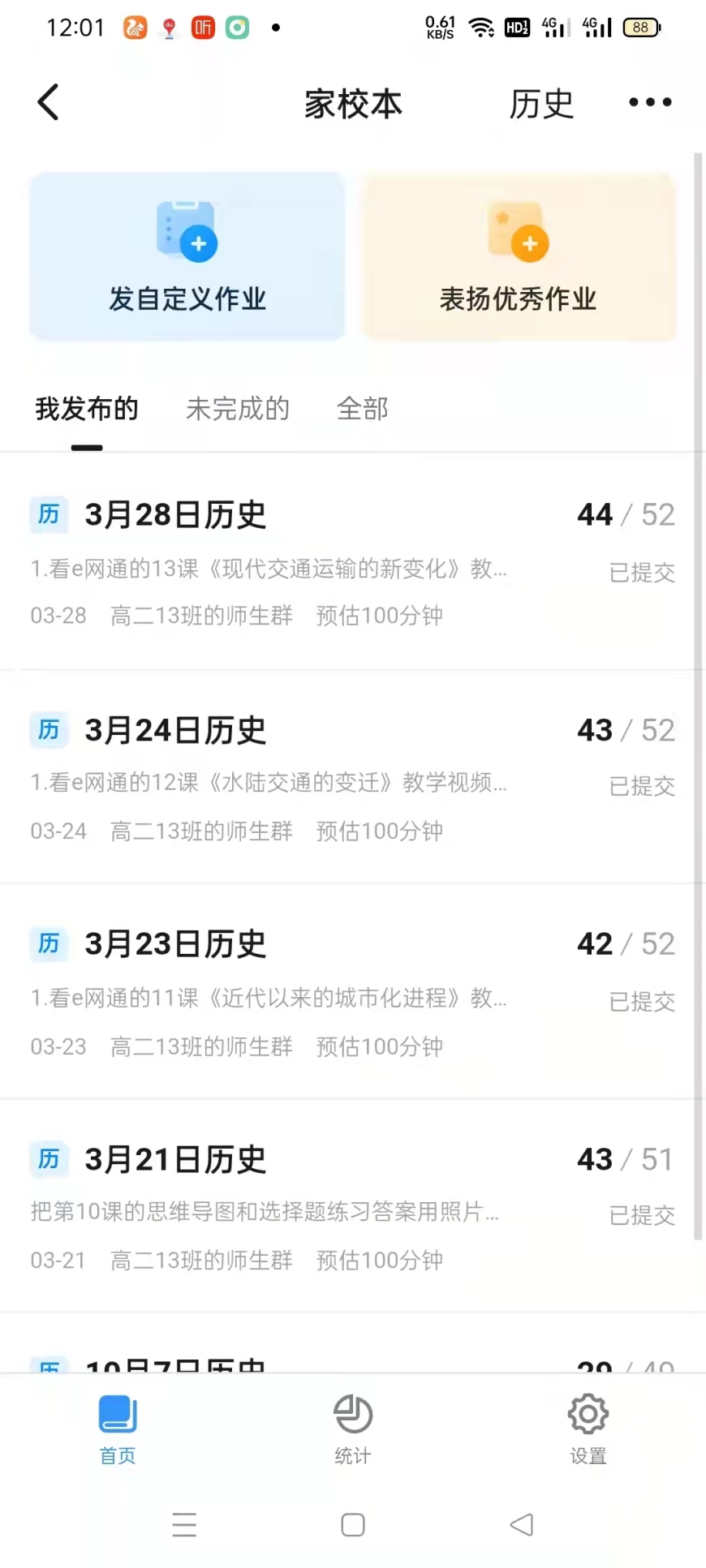Viewport: 706px width, 1568px height.
Task: Tap the 发自定义作业 card
Action: tap(187, 256)
